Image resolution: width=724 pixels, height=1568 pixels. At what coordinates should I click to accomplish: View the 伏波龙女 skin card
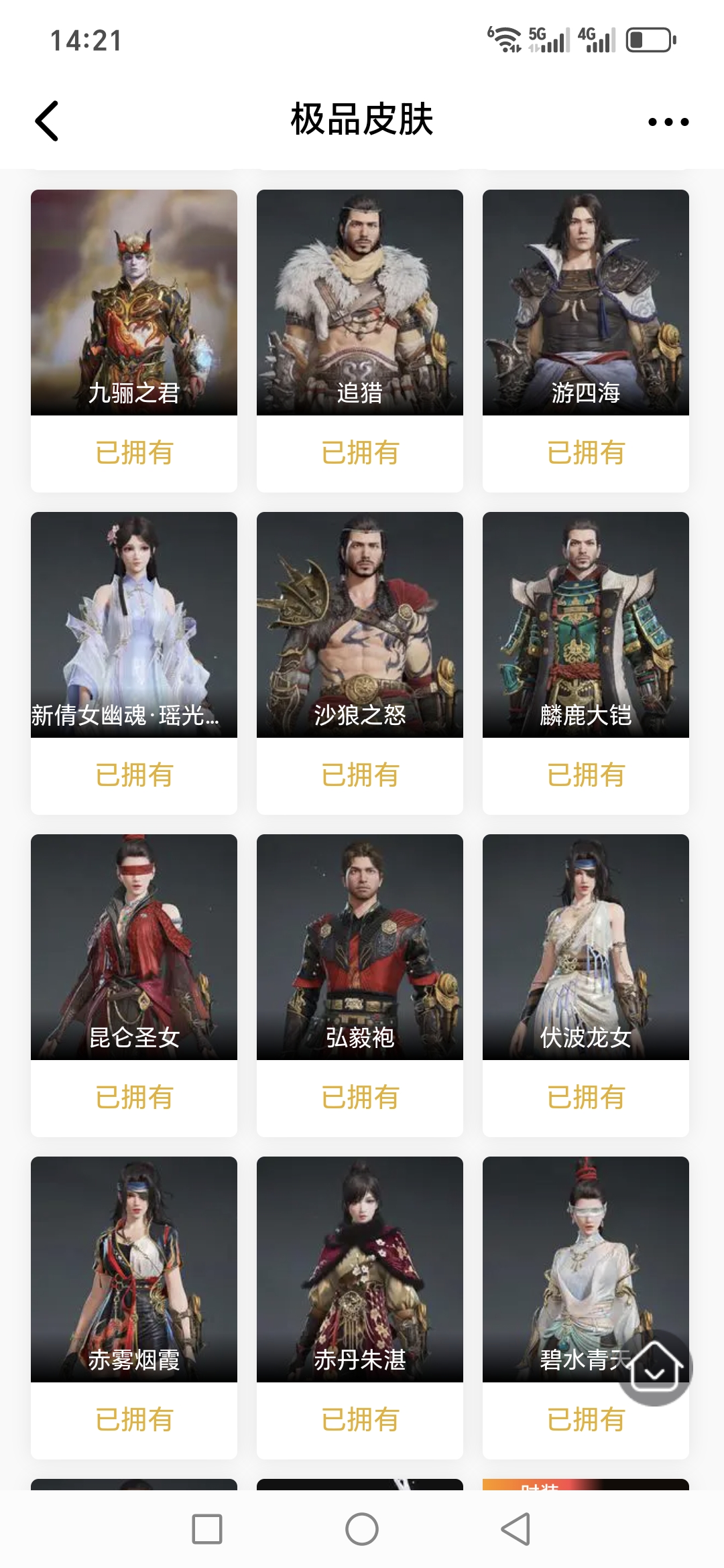[586, 948]
